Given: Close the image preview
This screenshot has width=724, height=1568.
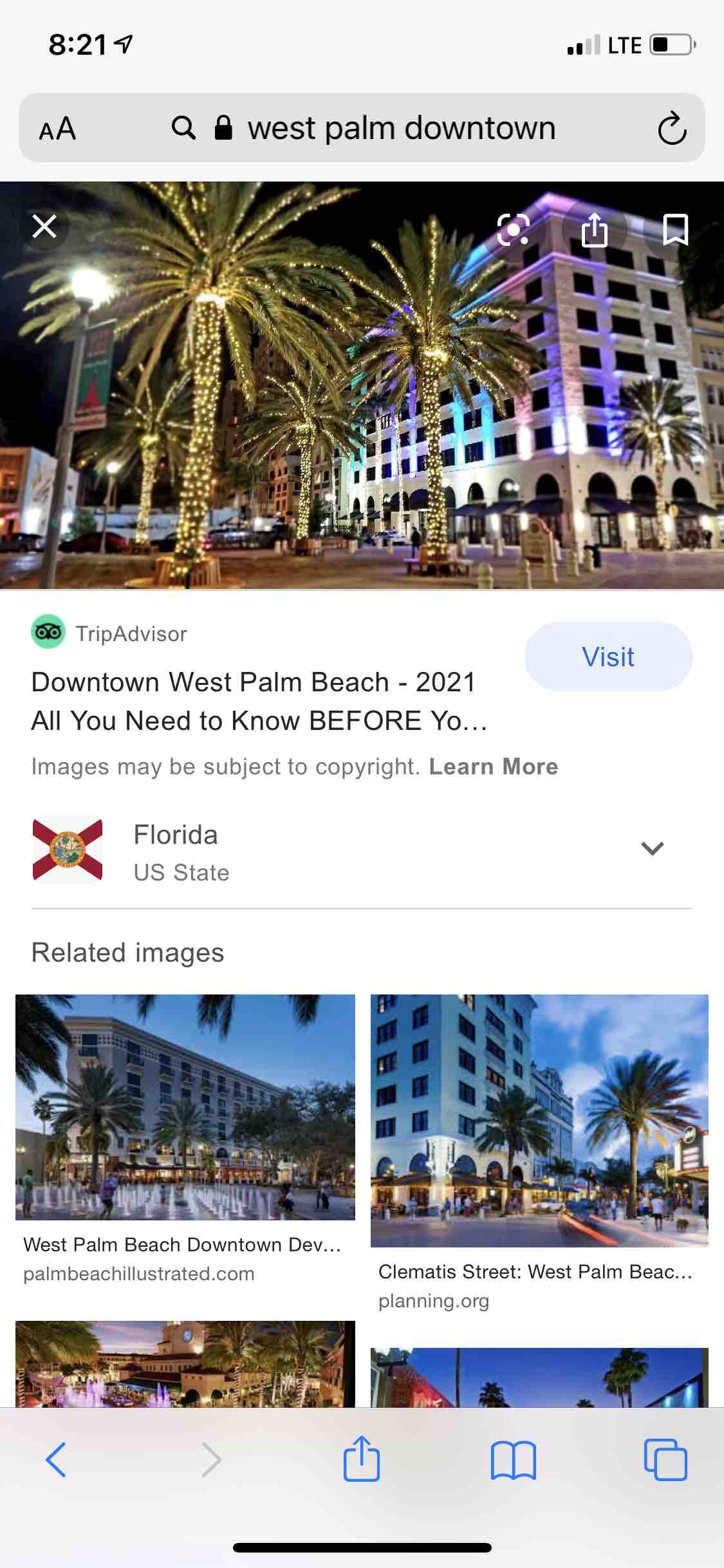Looking at the screenshot, I should pyautogui.click(x=44, y=227).
